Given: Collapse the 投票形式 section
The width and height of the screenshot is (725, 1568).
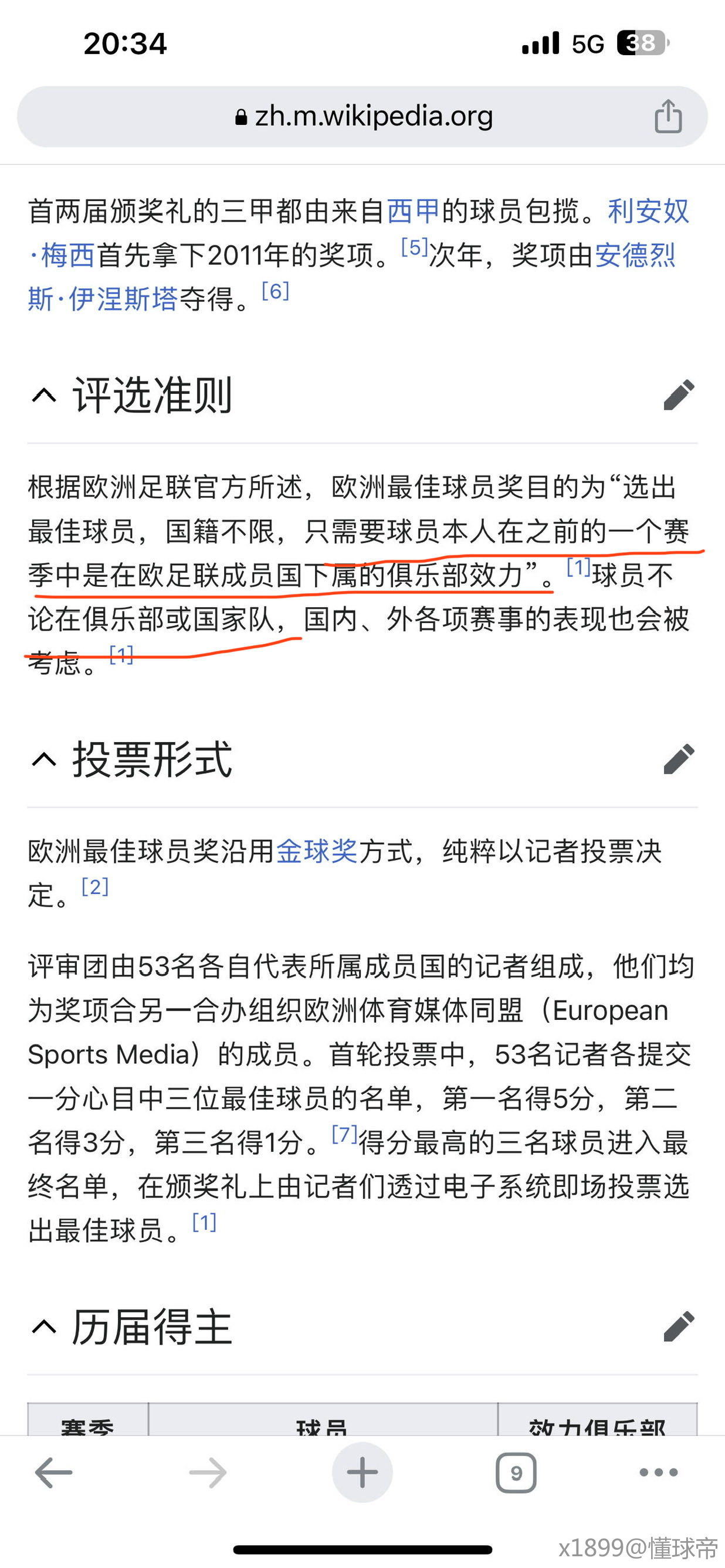Looking at the screenshot, I should (x=44, y=759).
